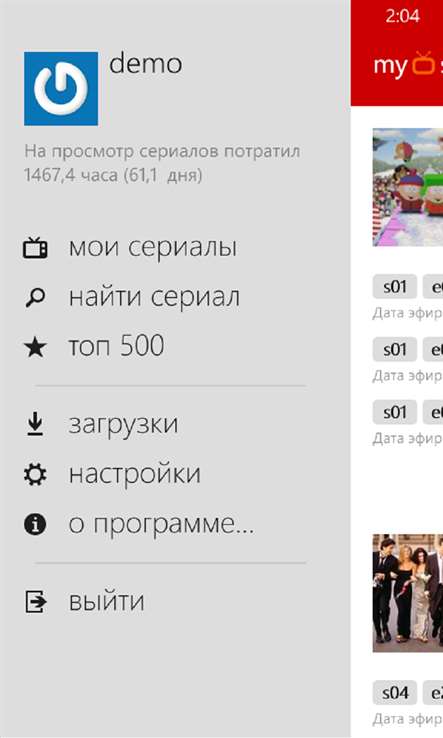Open the мои сериалы menu item

click(x=129, y=248)
